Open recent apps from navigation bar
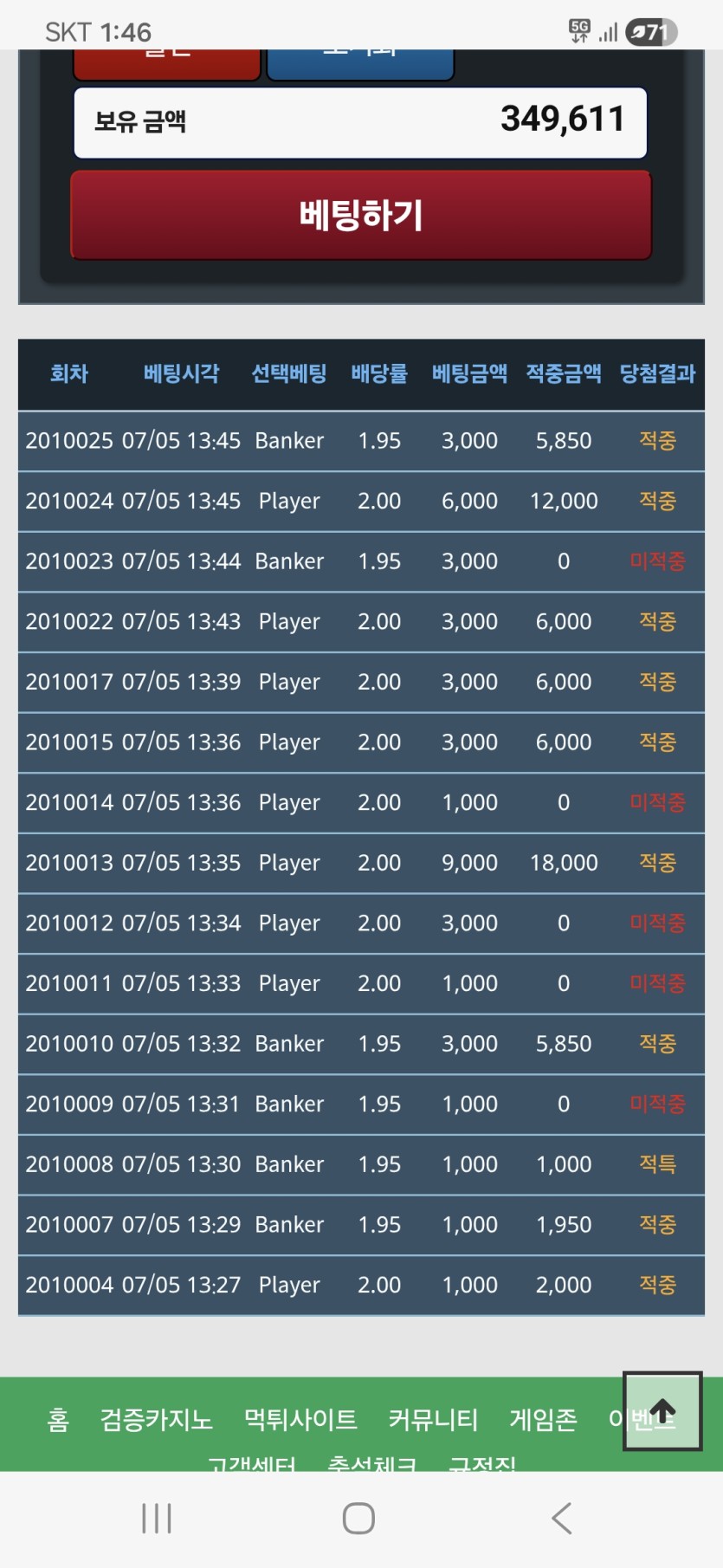 point(157,1519)
